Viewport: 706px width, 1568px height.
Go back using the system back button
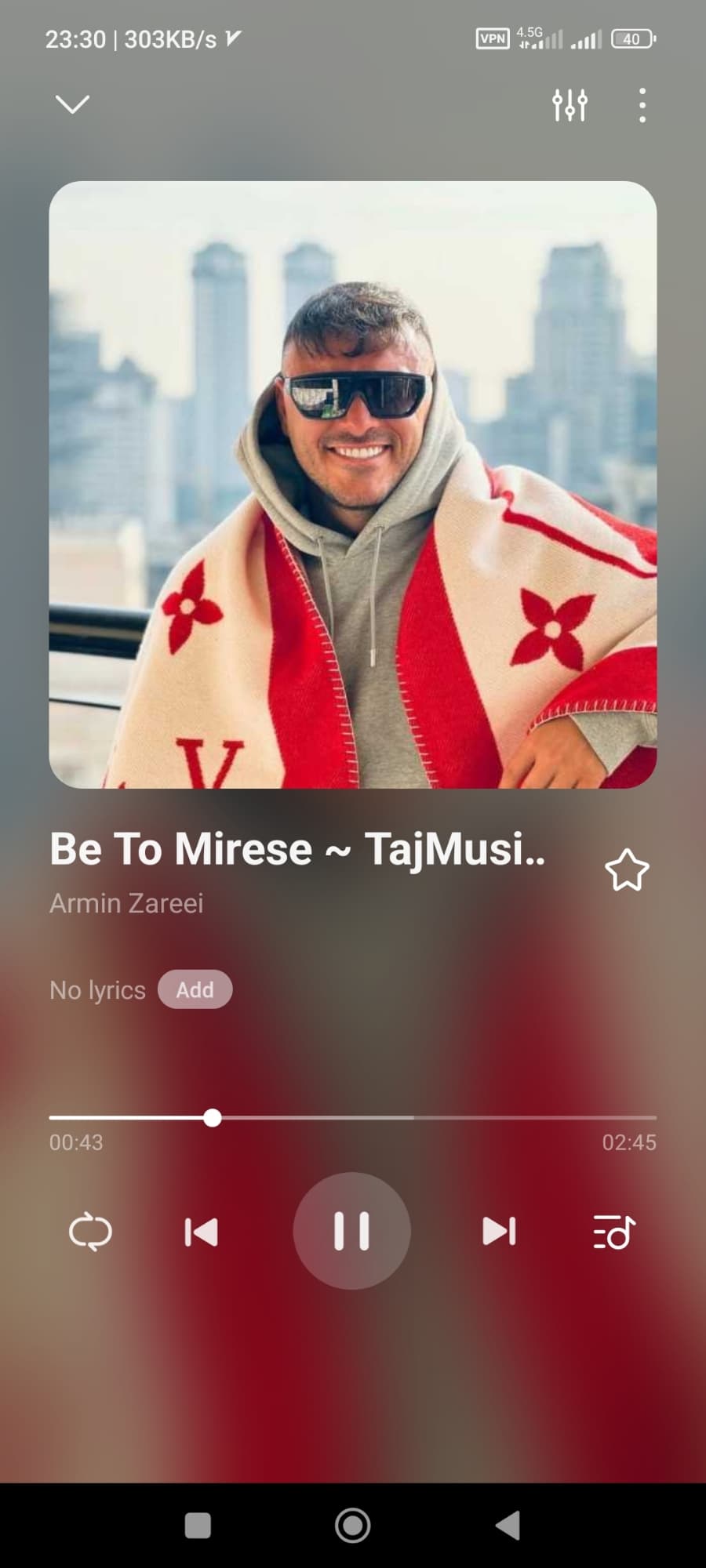pyautogui.click(x=508, y=1526)
